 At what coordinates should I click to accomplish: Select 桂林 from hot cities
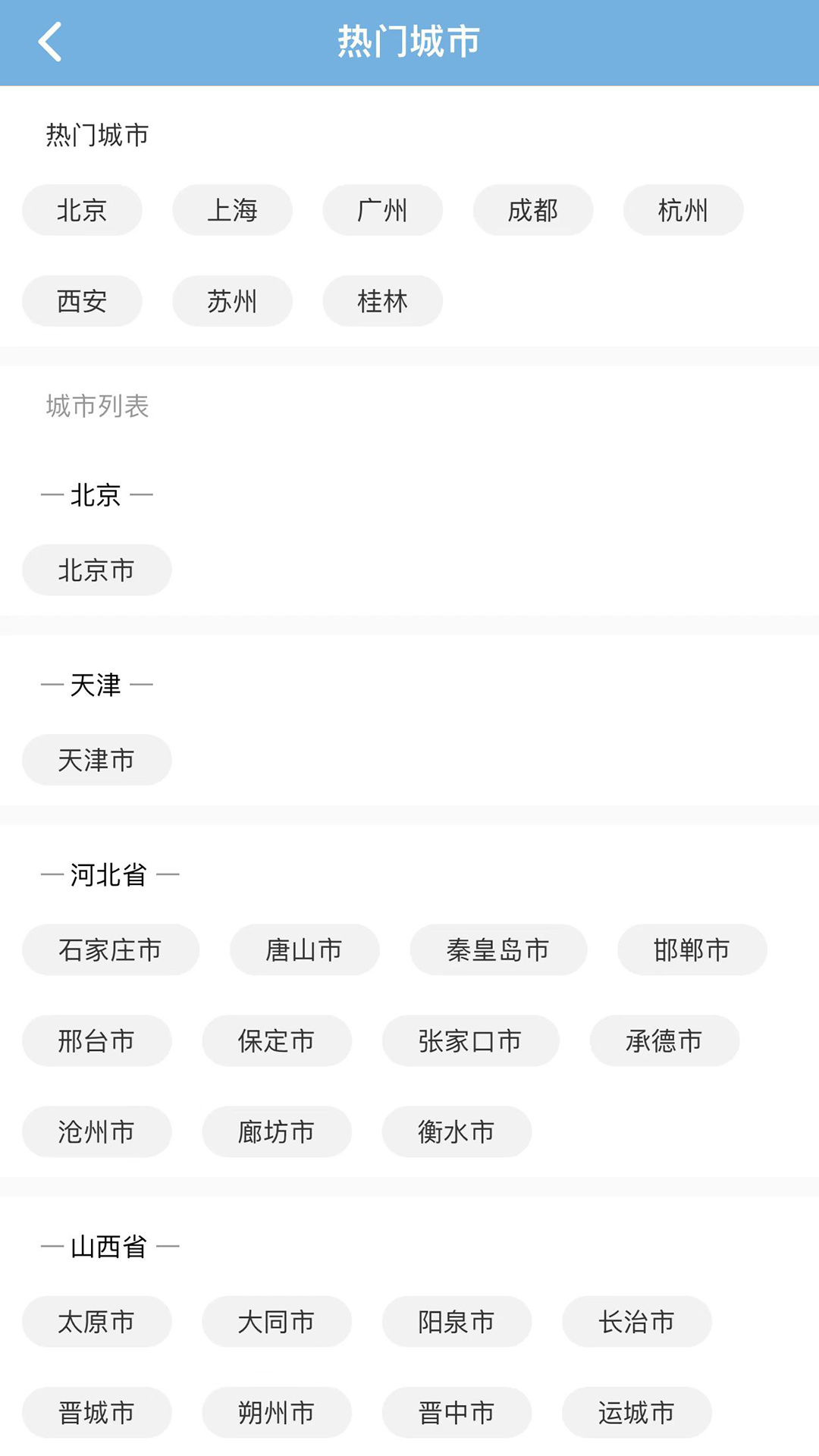382,301
